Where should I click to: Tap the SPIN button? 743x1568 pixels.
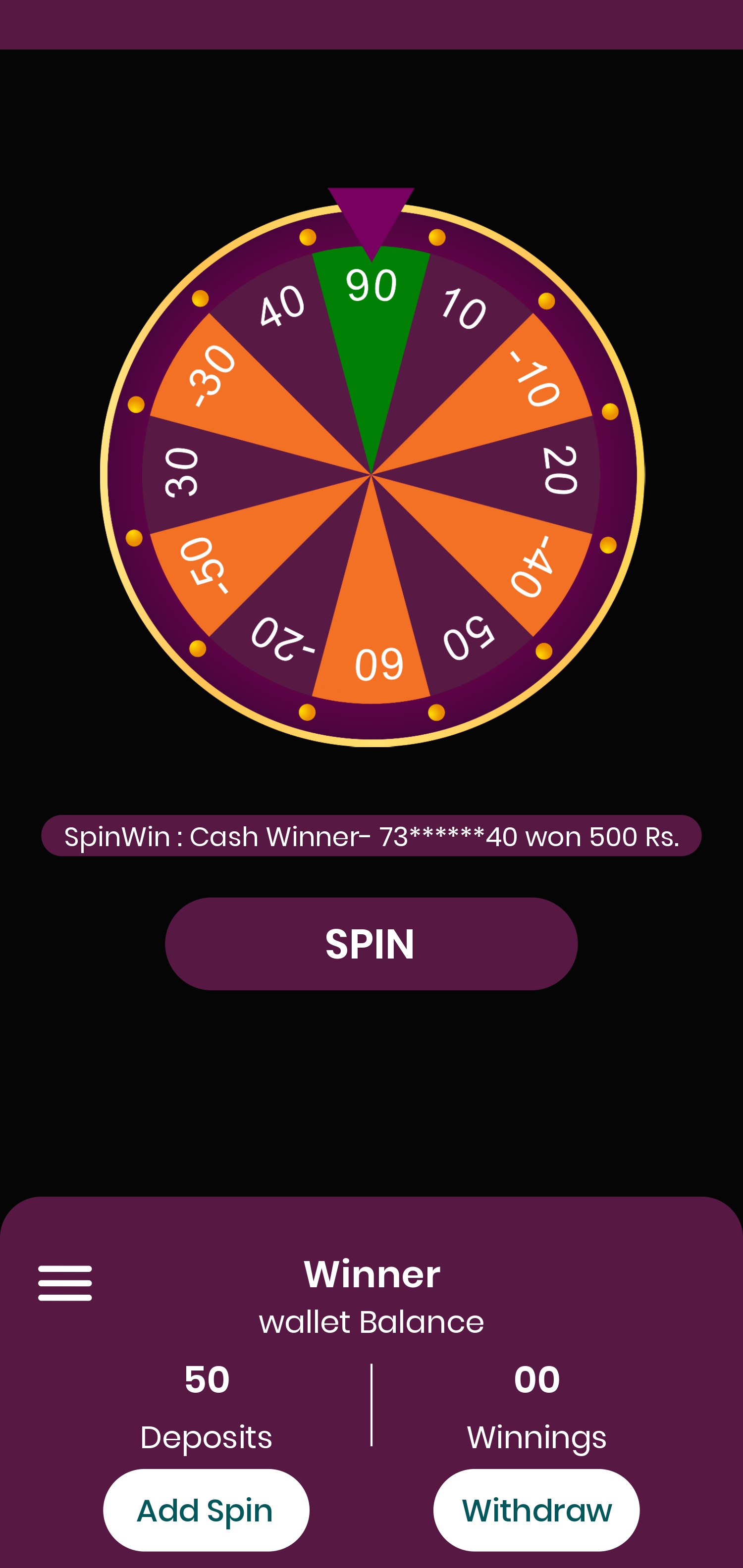(x=371, y=944)
